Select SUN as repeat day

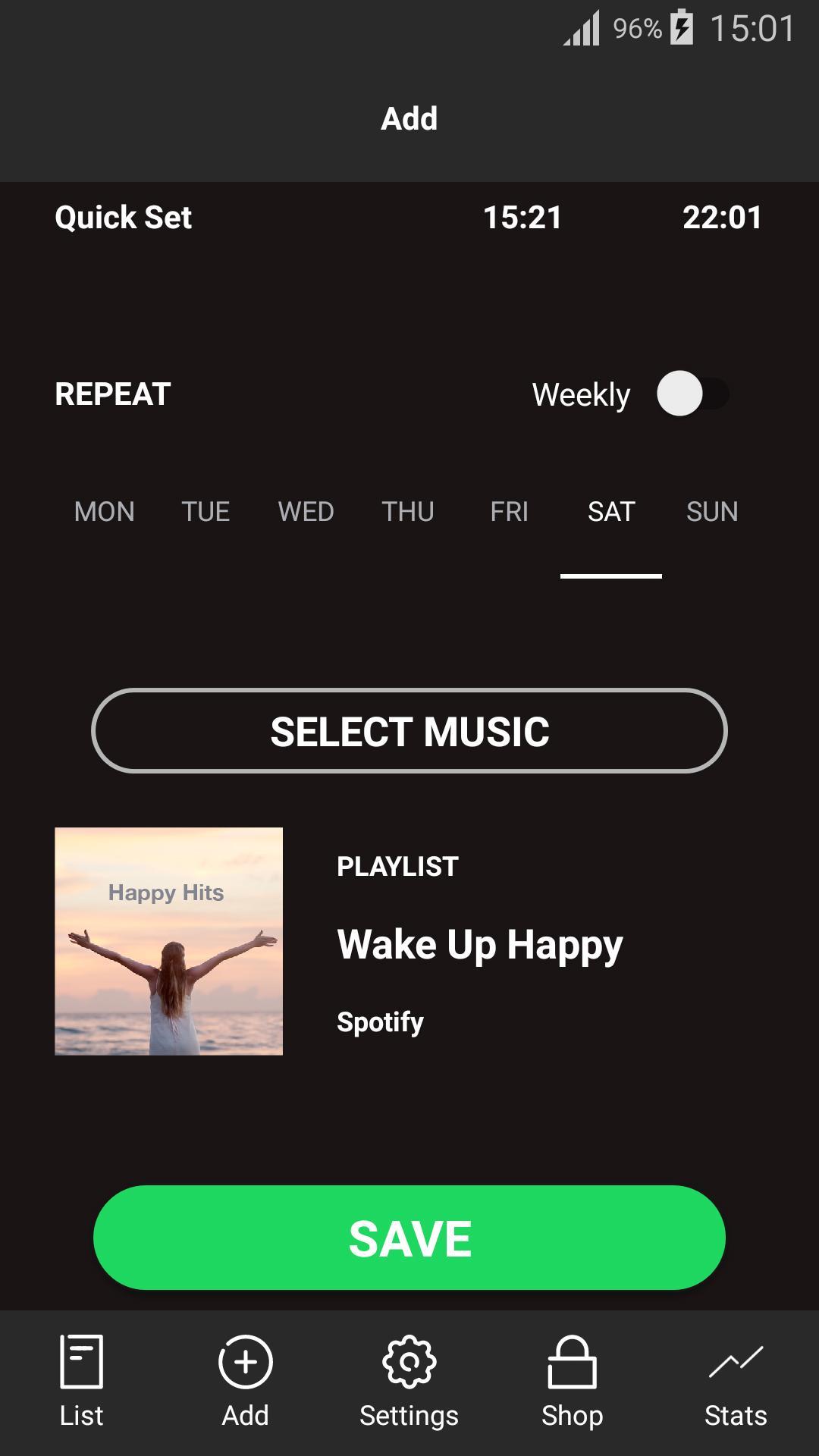point(712,512)
